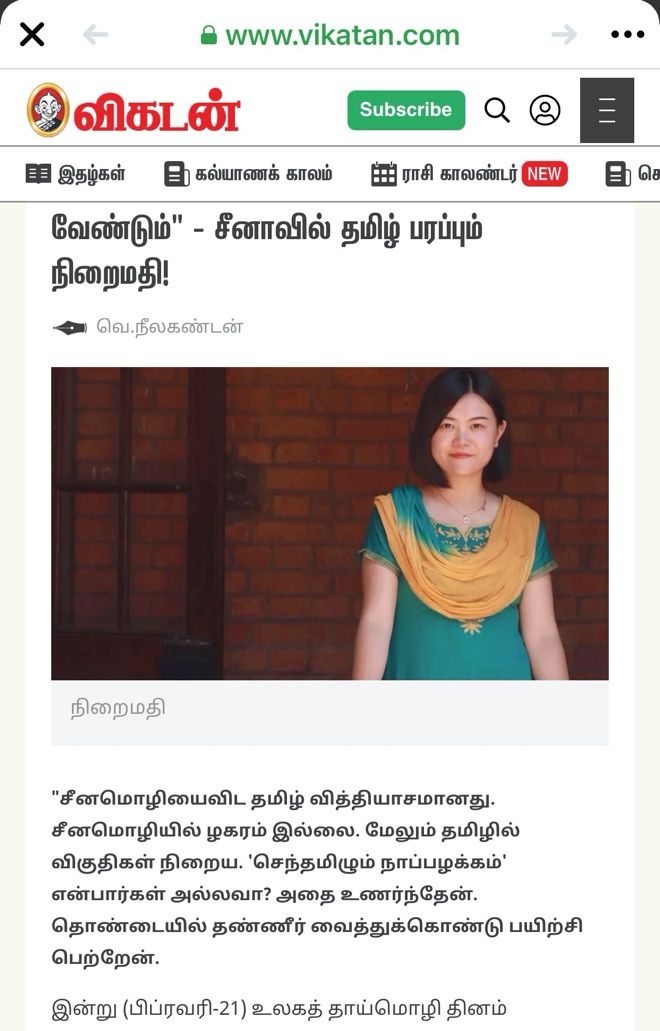The height and width of the screenshot is (1031, 660).
Task: Go back to previous page
Action: click(96, 35)
